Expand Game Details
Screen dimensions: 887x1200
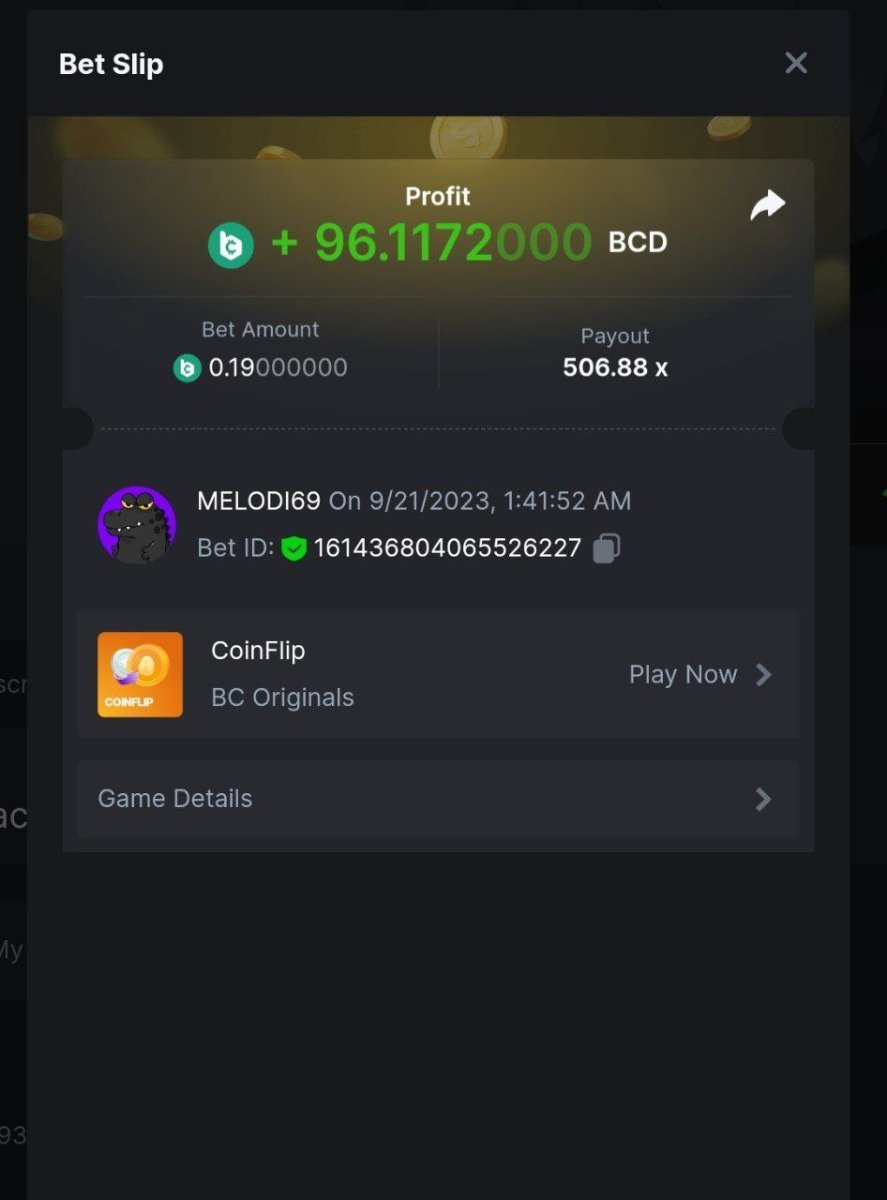(x=437, y=799)
